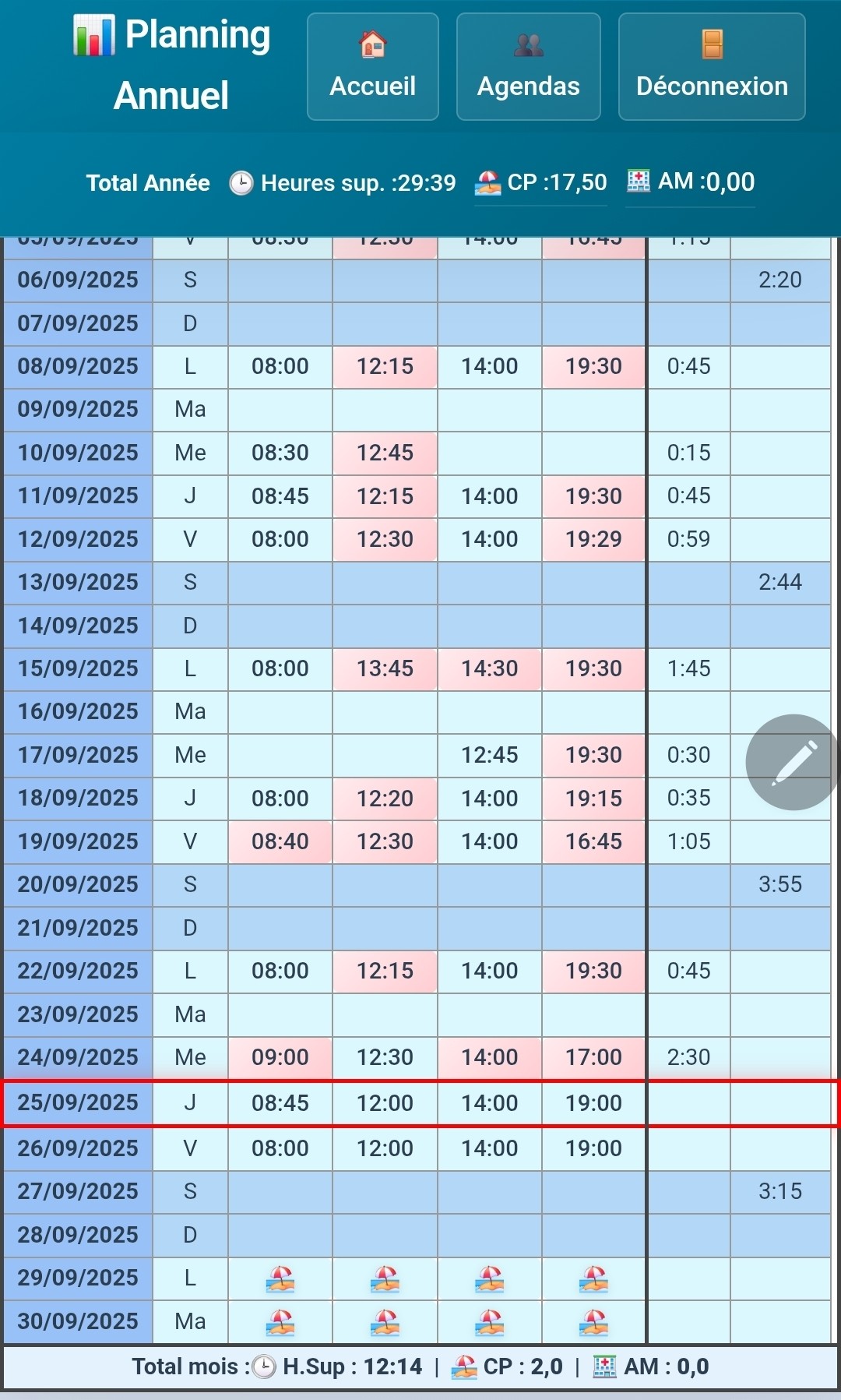
Task: Click the clock icon in Total mois footer
Action: click(x=266, y=1366)
